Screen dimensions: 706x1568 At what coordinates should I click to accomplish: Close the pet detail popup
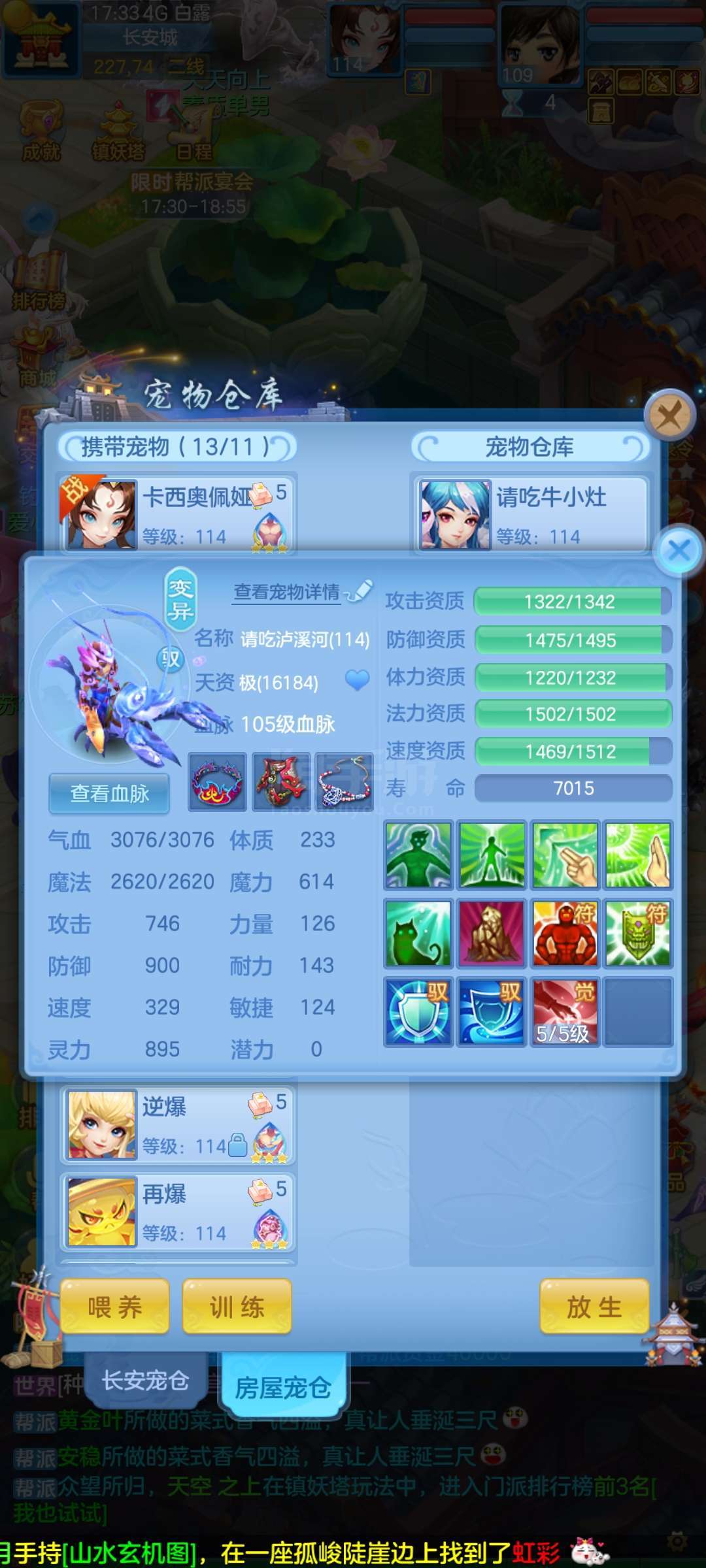click(x=679, y=550)
